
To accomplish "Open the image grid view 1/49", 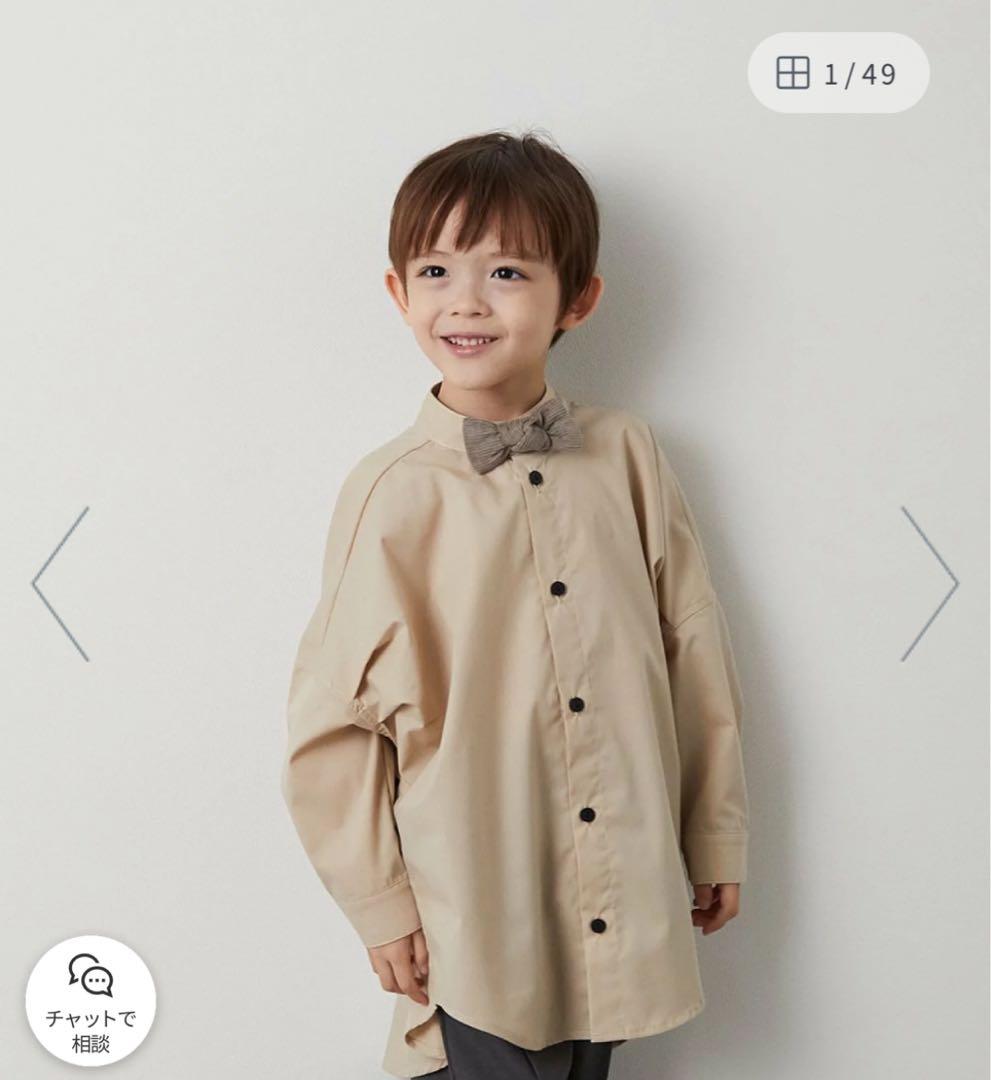I will pos(838,73).
